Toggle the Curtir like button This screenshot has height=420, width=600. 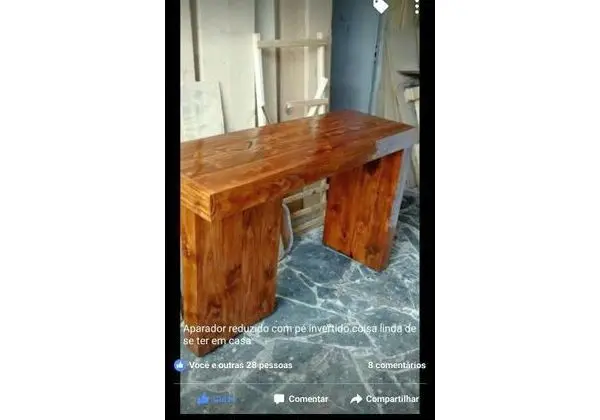tap(216, 399)
